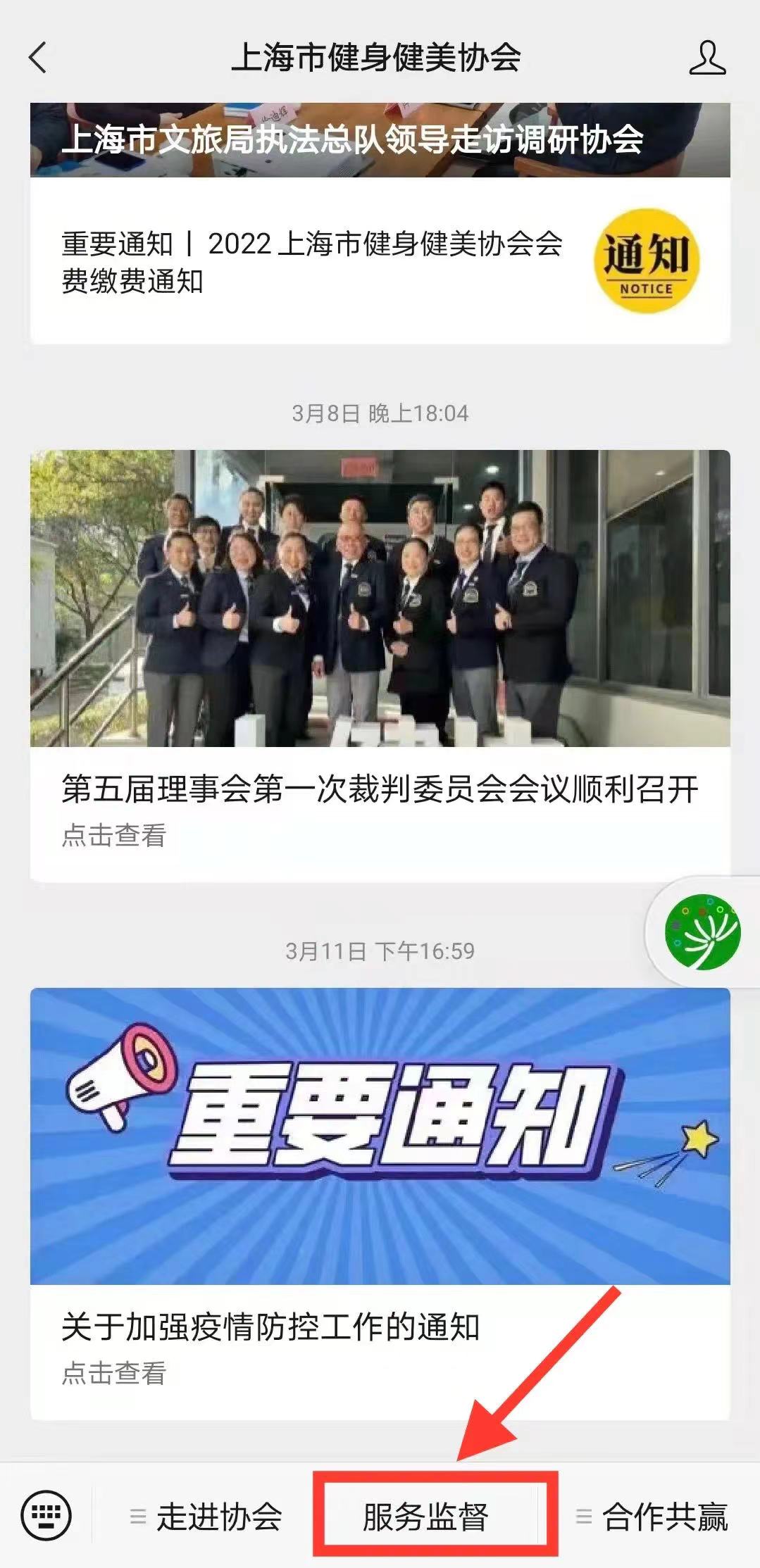
Task: Open the account profile icon
Action: [x=707, y=58]
